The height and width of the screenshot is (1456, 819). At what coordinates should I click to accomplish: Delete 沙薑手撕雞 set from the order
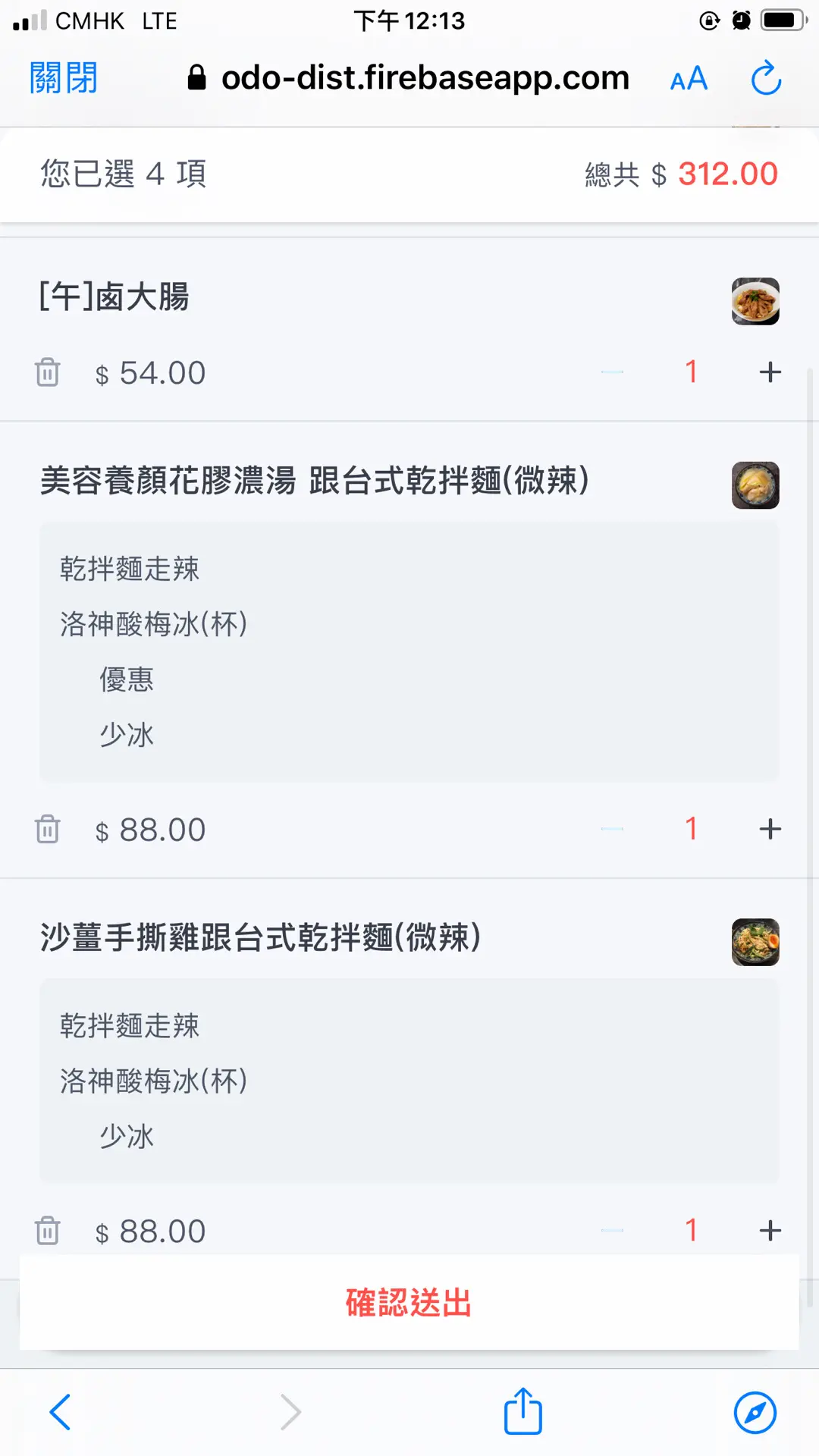coord(47,1230)
